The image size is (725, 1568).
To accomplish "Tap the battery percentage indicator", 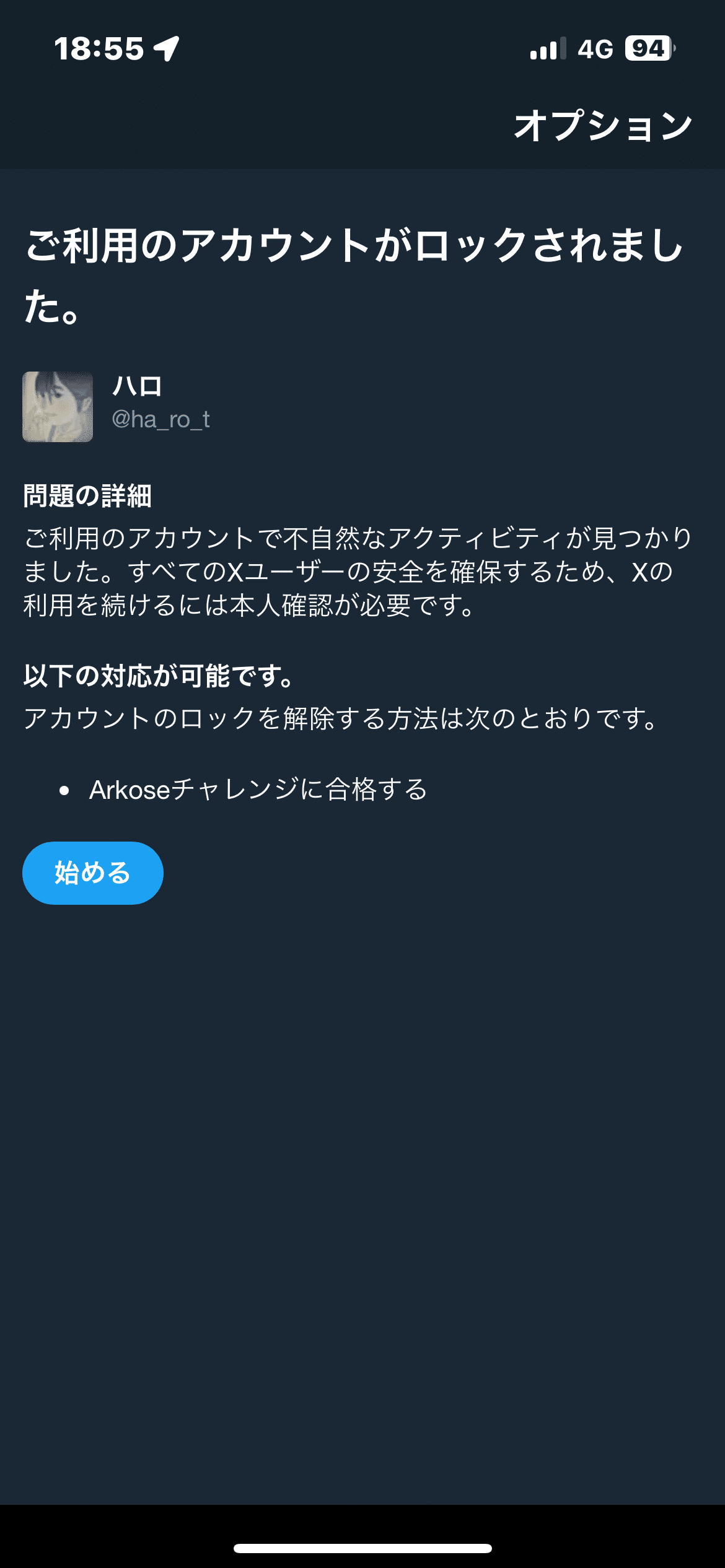I will coord(646,48).
